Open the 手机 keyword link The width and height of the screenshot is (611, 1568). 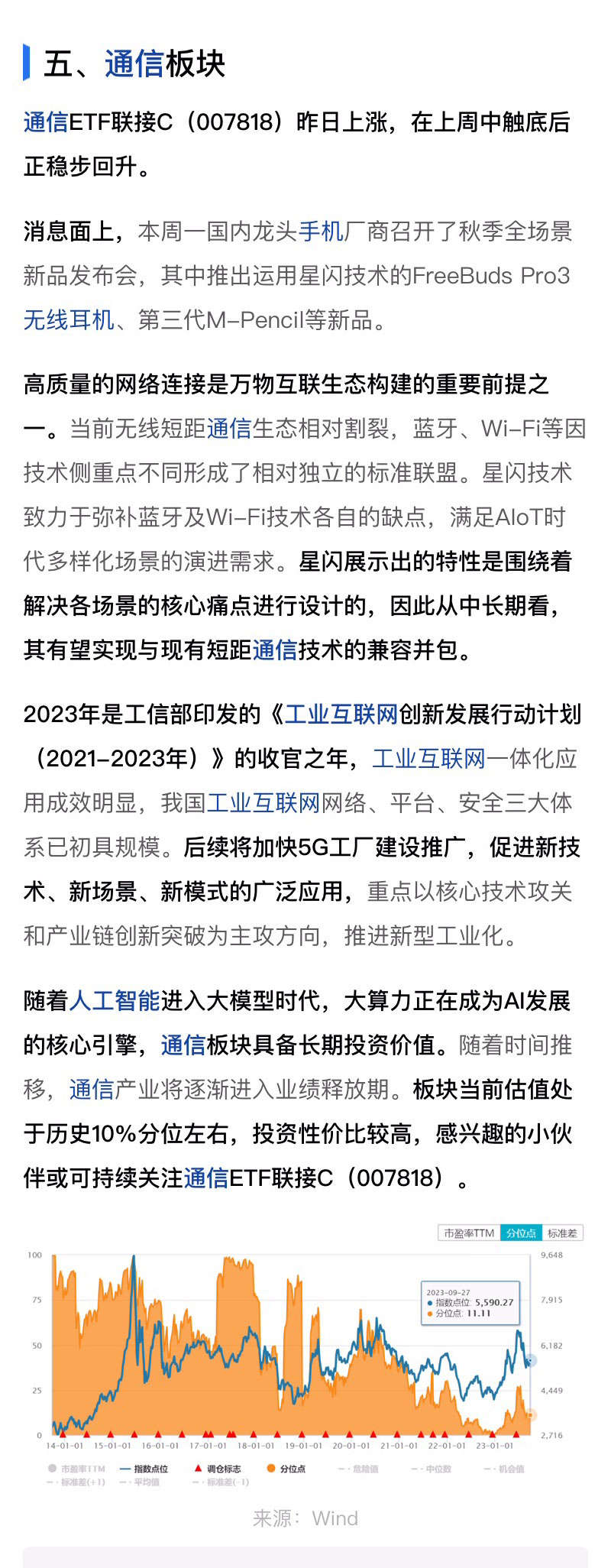click(321, 232)
